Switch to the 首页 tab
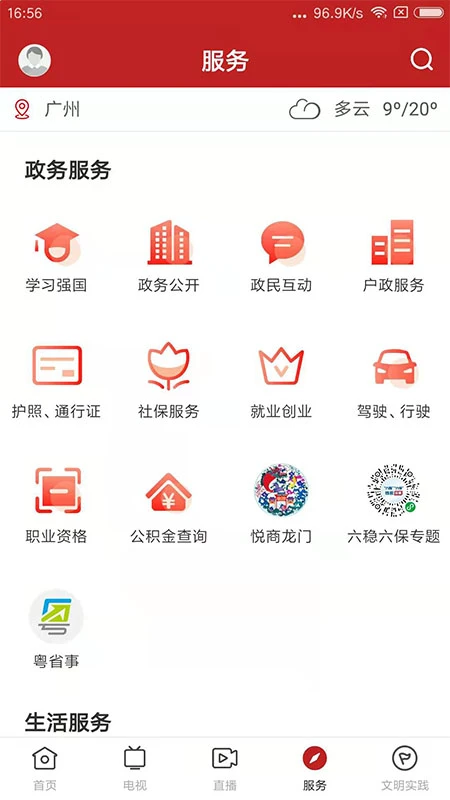Screen dimensions: 450x800 point(45,768)
